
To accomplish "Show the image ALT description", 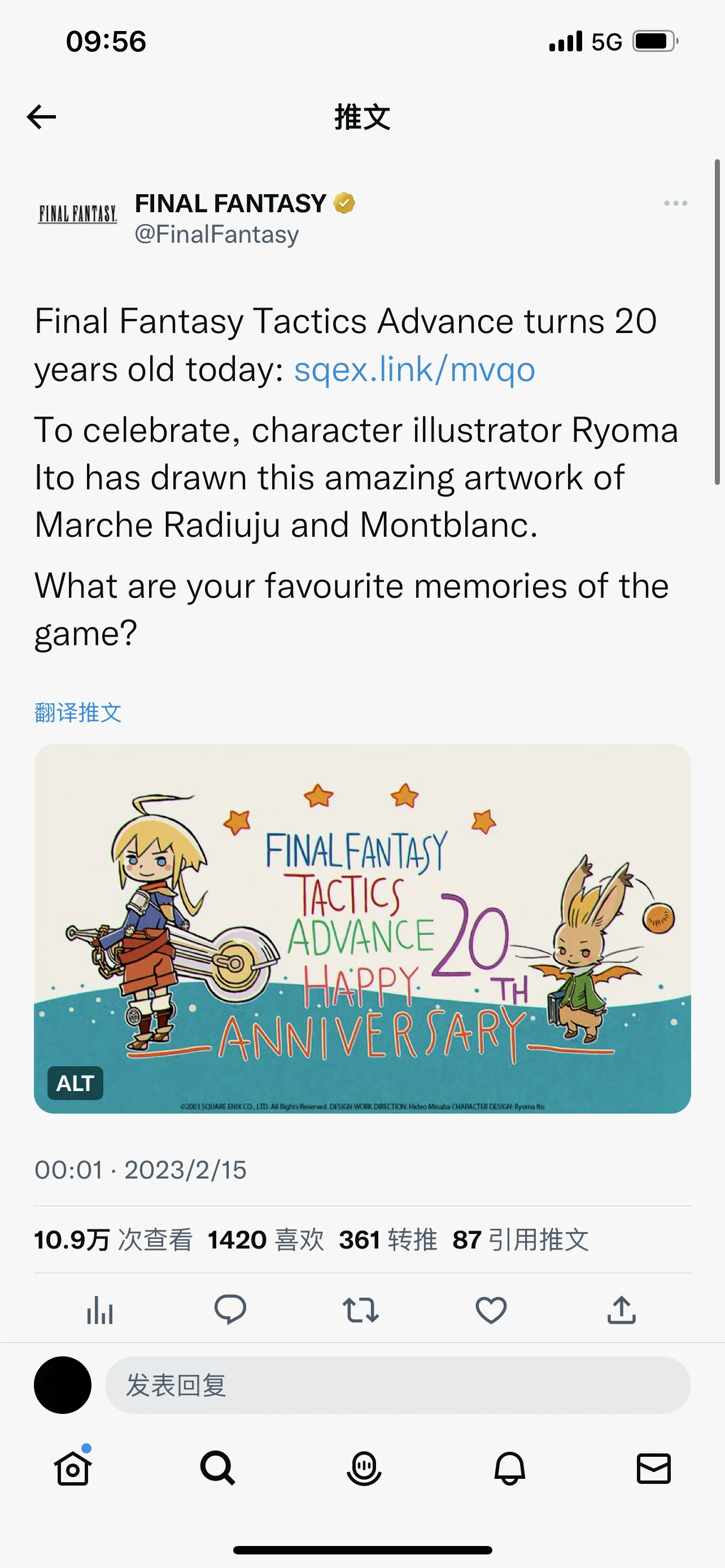I will tap(76, 1083).
